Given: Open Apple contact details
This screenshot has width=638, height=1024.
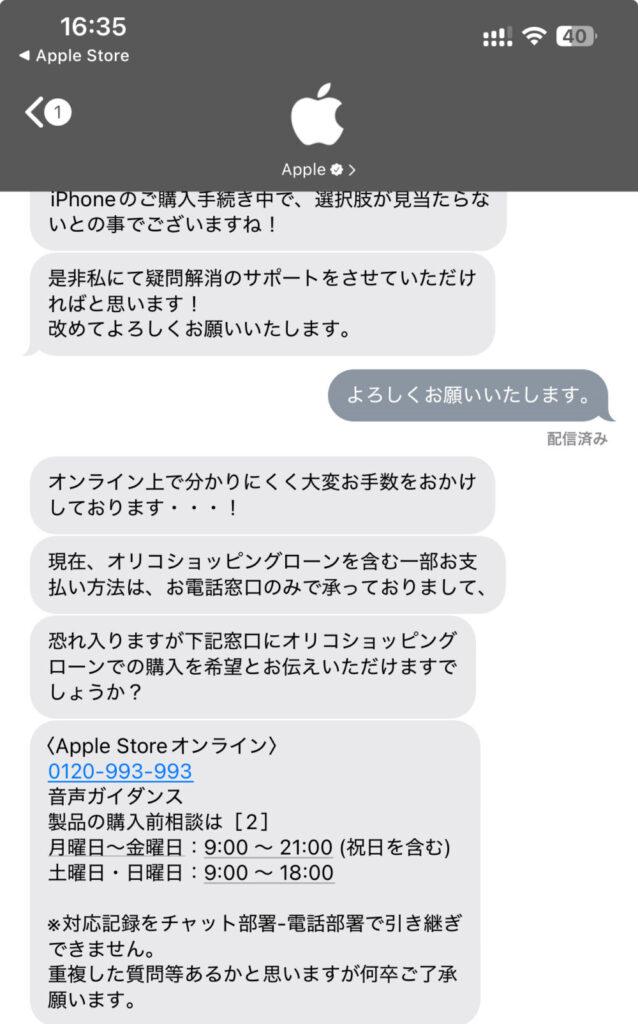Looking at the screenshot, I should pos(318,169).
